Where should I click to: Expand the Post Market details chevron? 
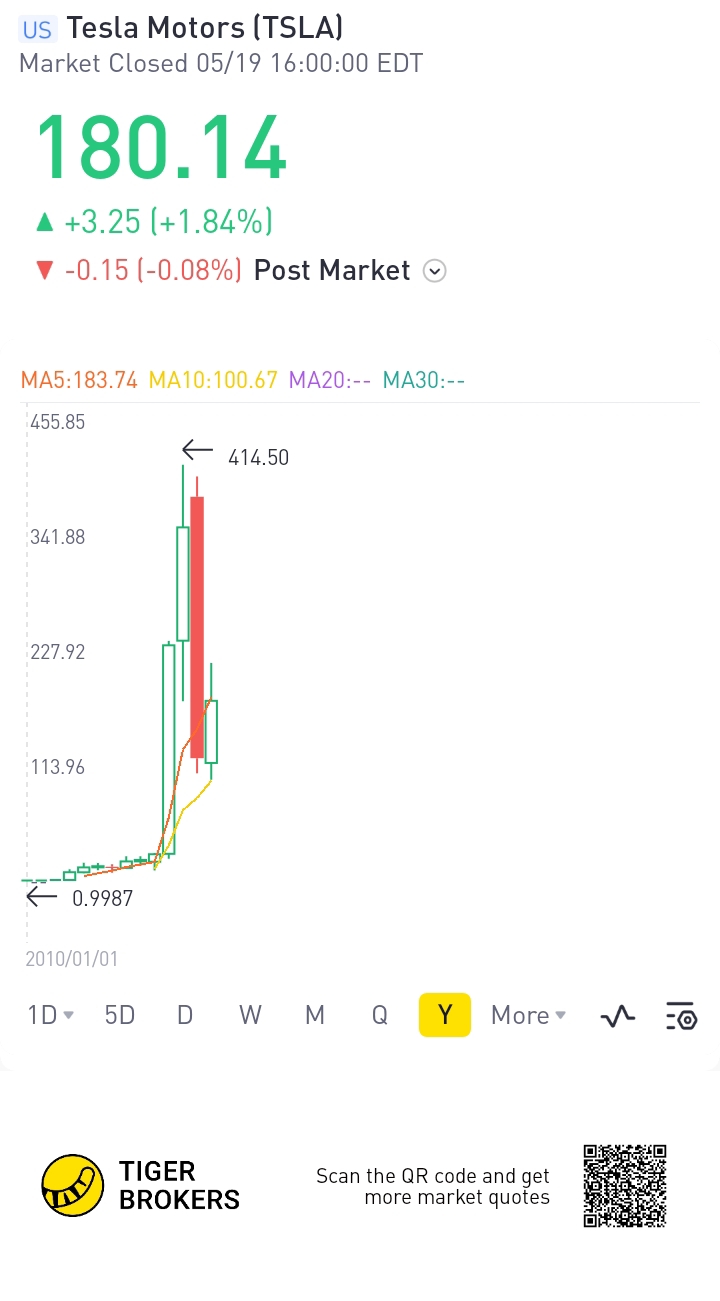pos(434,271)
